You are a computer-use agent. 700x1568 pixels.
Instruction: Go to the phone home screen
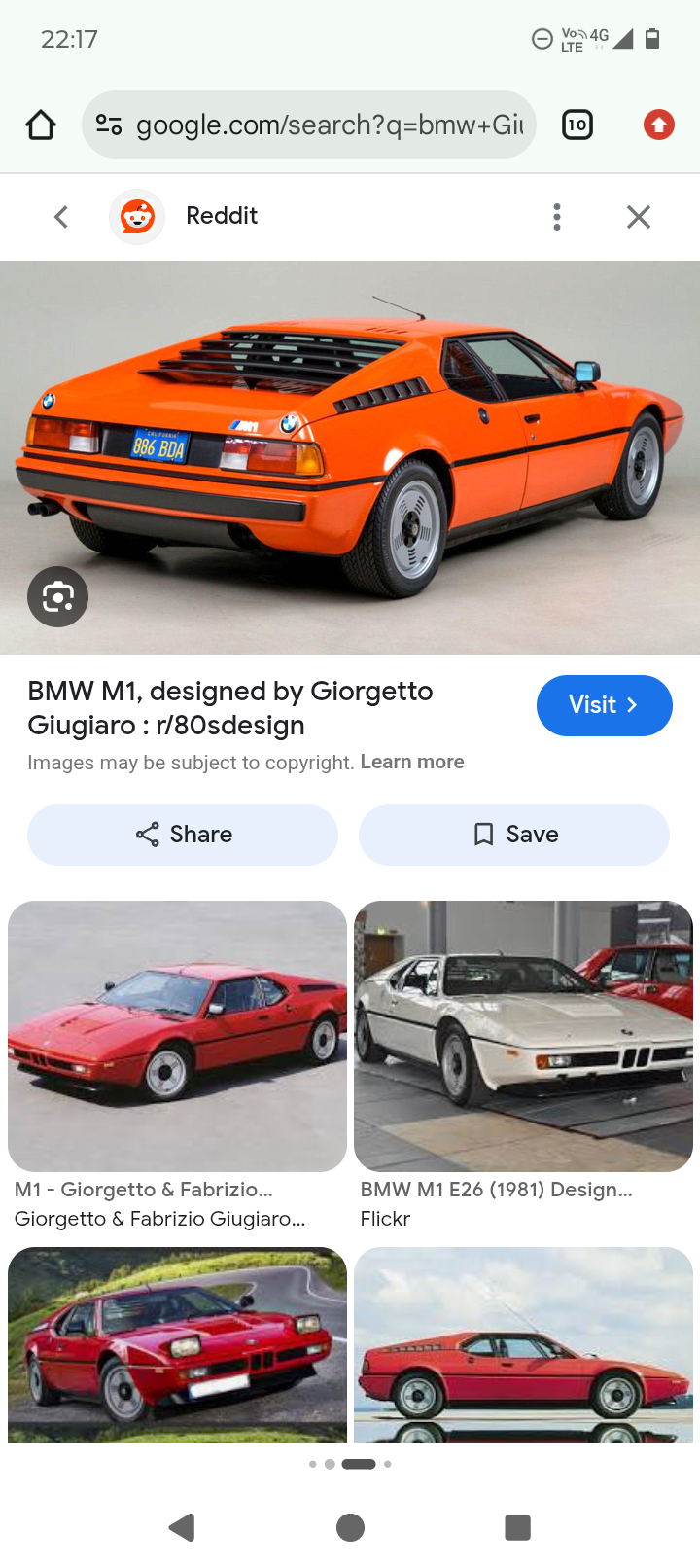pos(350,1528)
